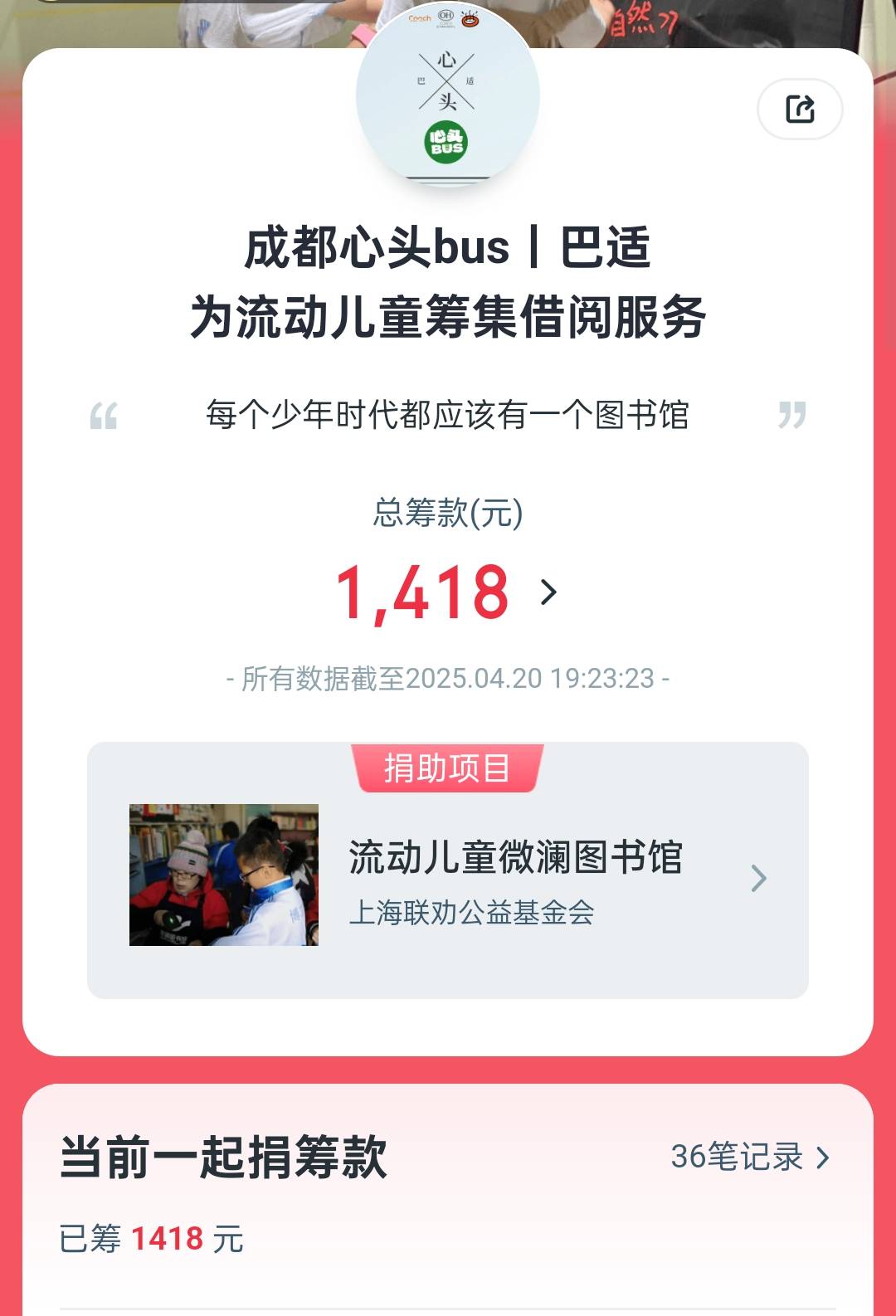View the 36笔记录 donation records
The height and width of the screenshot is (1316, 896).
coord(749,1157)
